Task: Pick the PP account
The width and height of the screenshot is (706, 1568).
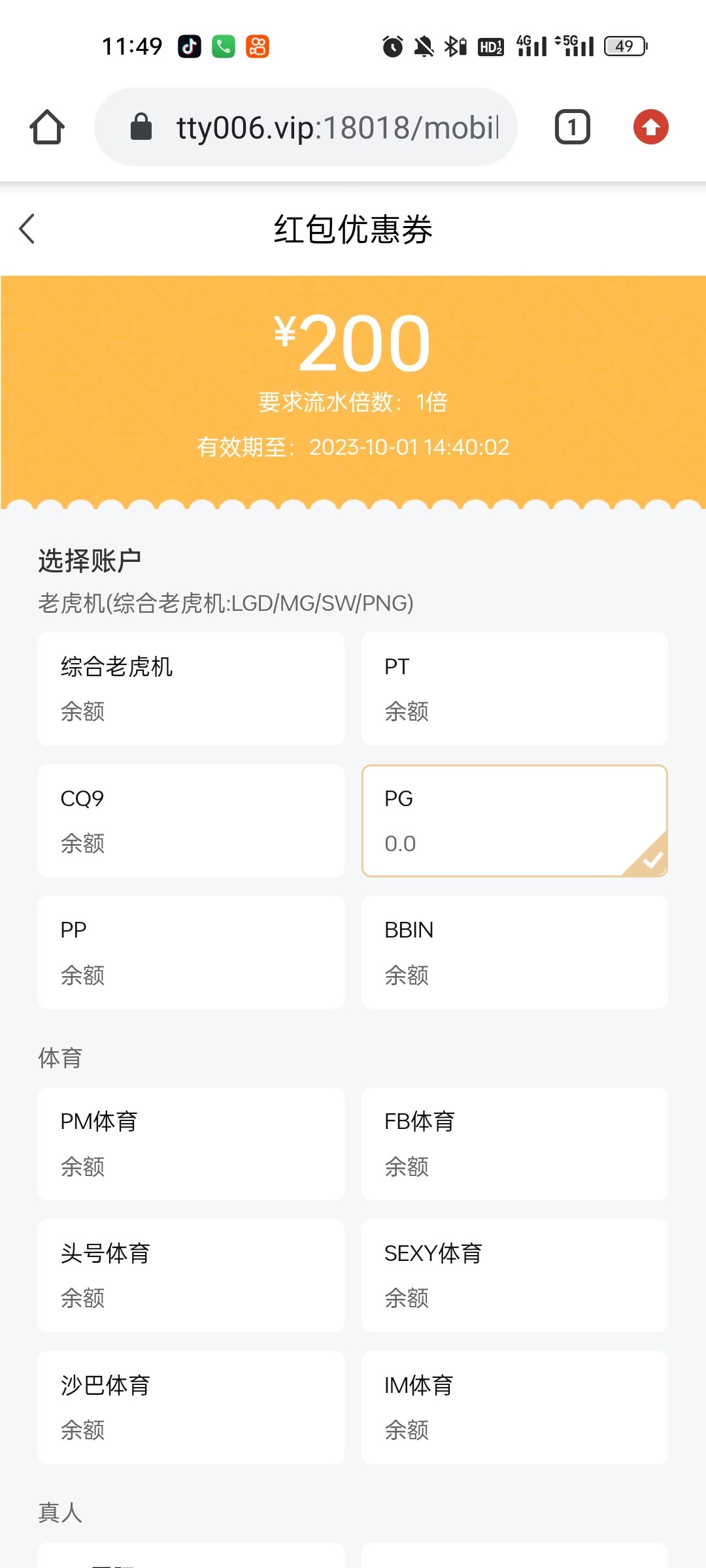Action: pyautogui.click(x=191, y=952)
